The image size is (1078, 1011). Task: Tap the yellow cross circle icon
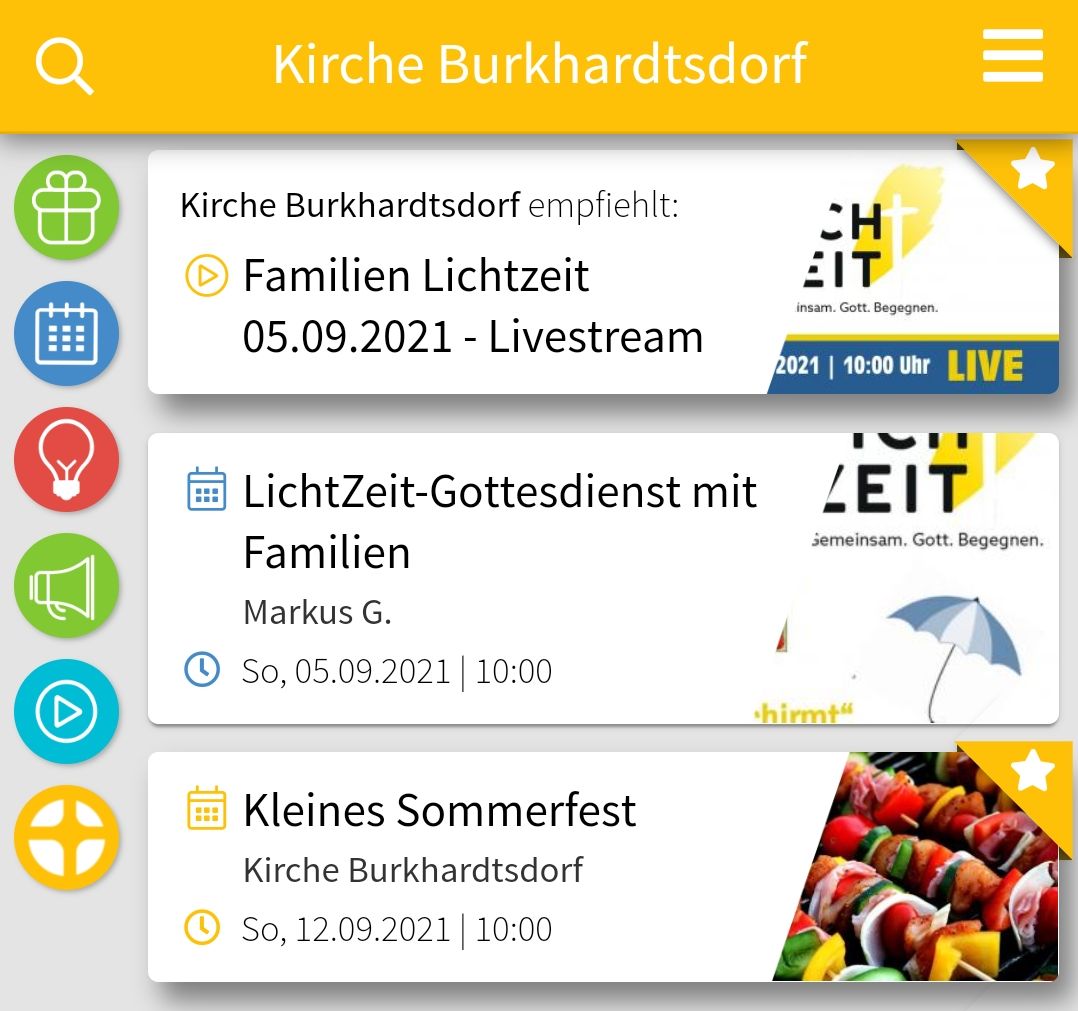point(66,838)
